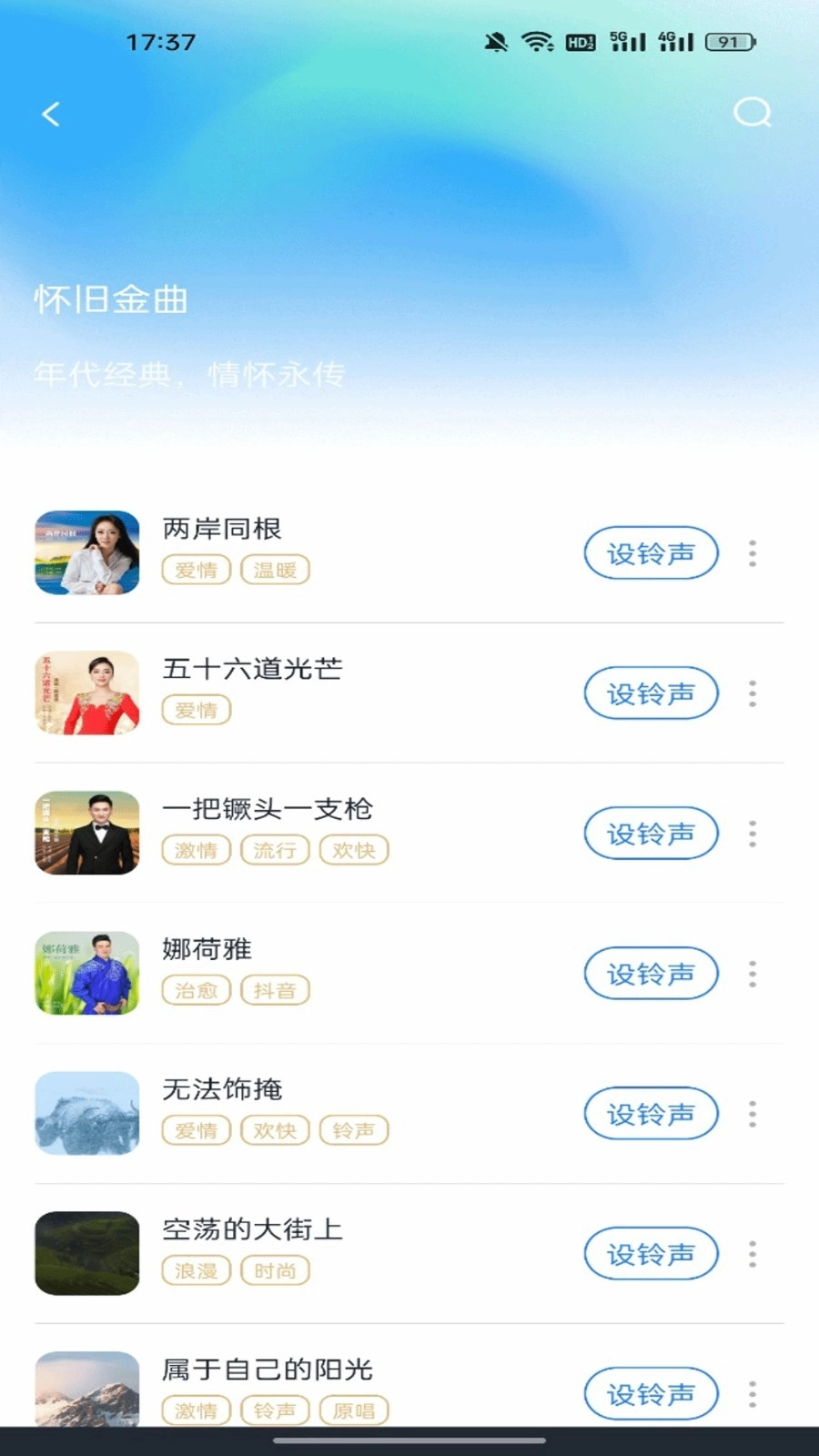Open the three-dot menu for 空荡的大街上
This screenshot has height=1456, width=819.
pyautogui.click(x=752, y=1254)
